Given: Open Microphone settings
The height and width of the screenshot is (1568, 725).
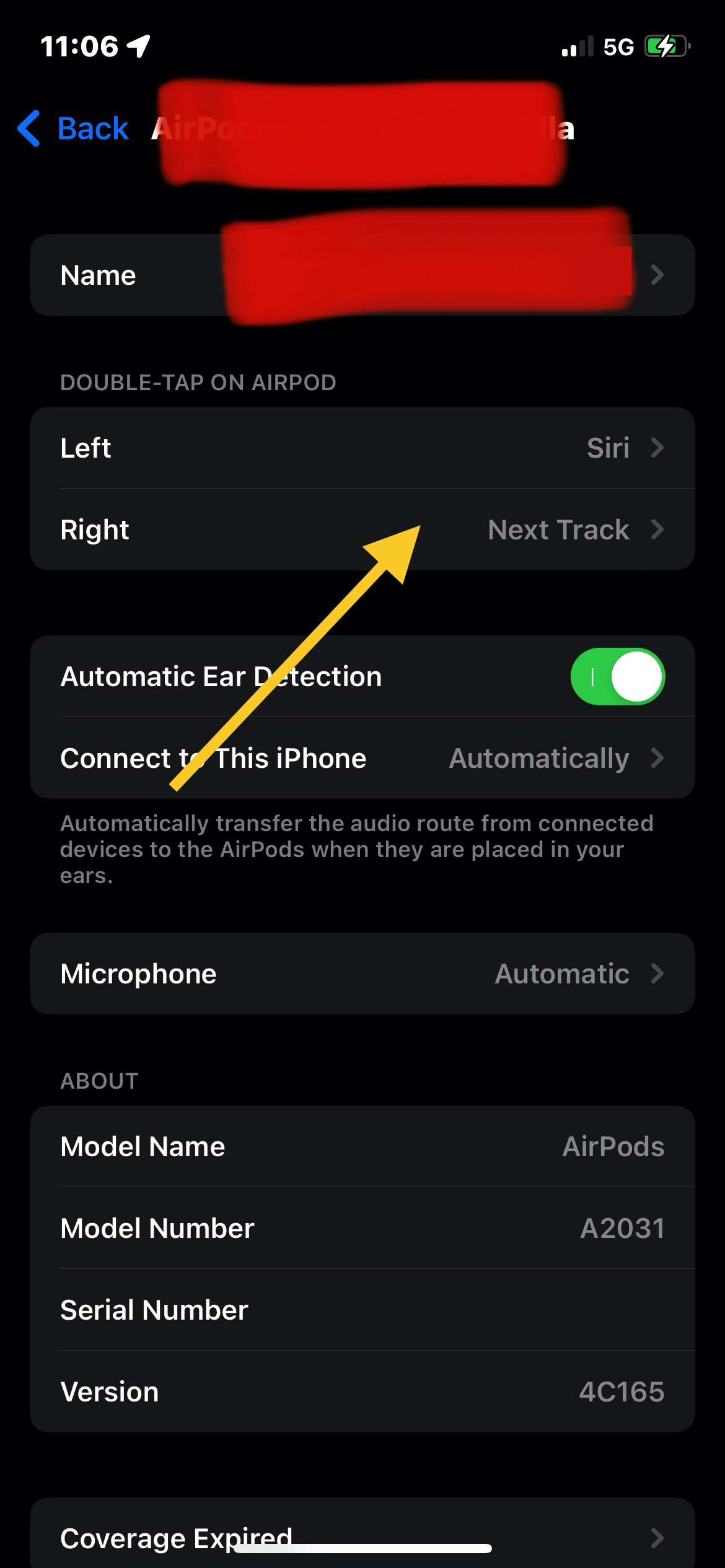Looking at the screenshot, I should click(x=362, y=973).
